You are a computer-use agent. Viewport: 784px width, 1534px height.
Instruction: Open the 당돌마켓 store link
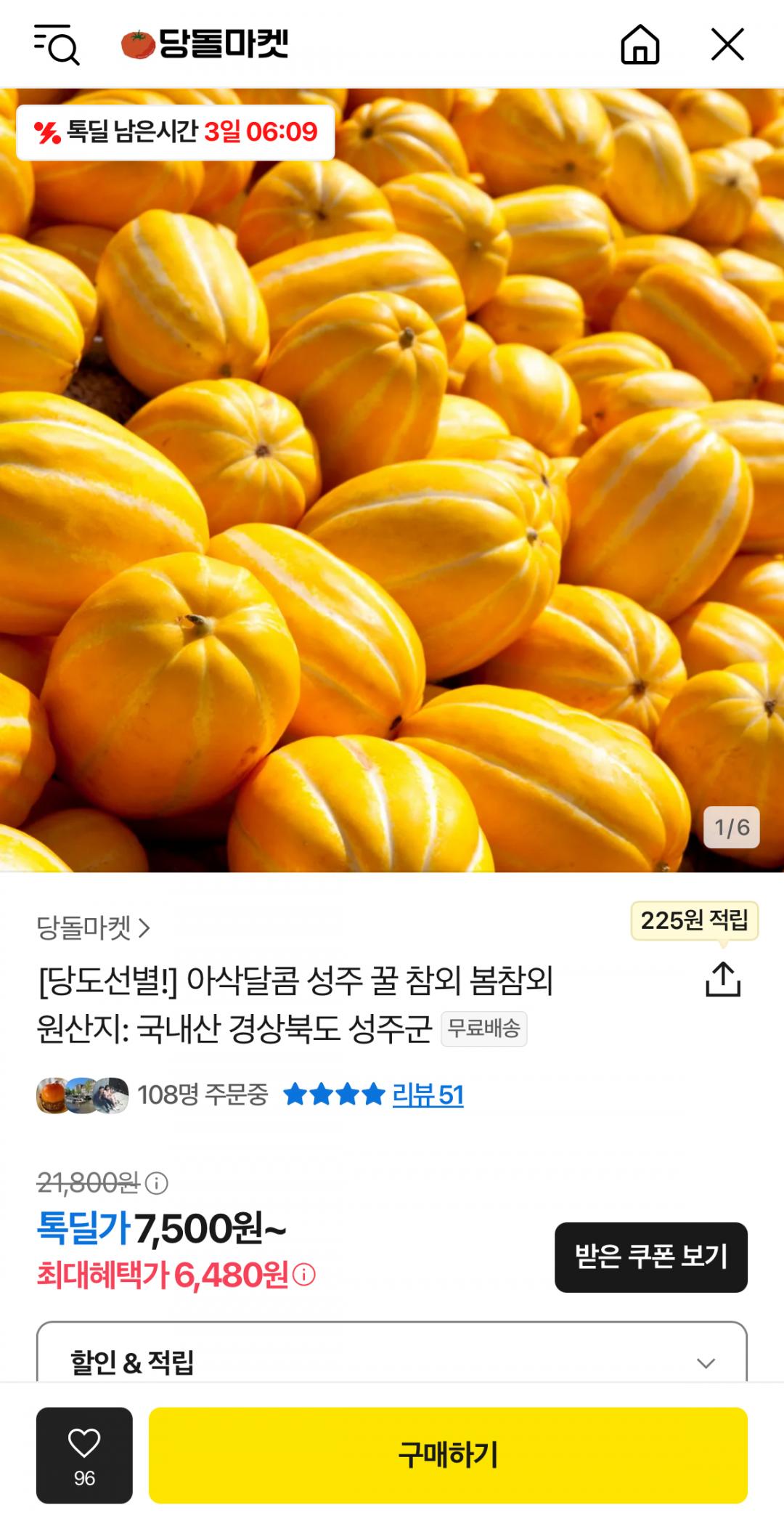pos(93,928)
